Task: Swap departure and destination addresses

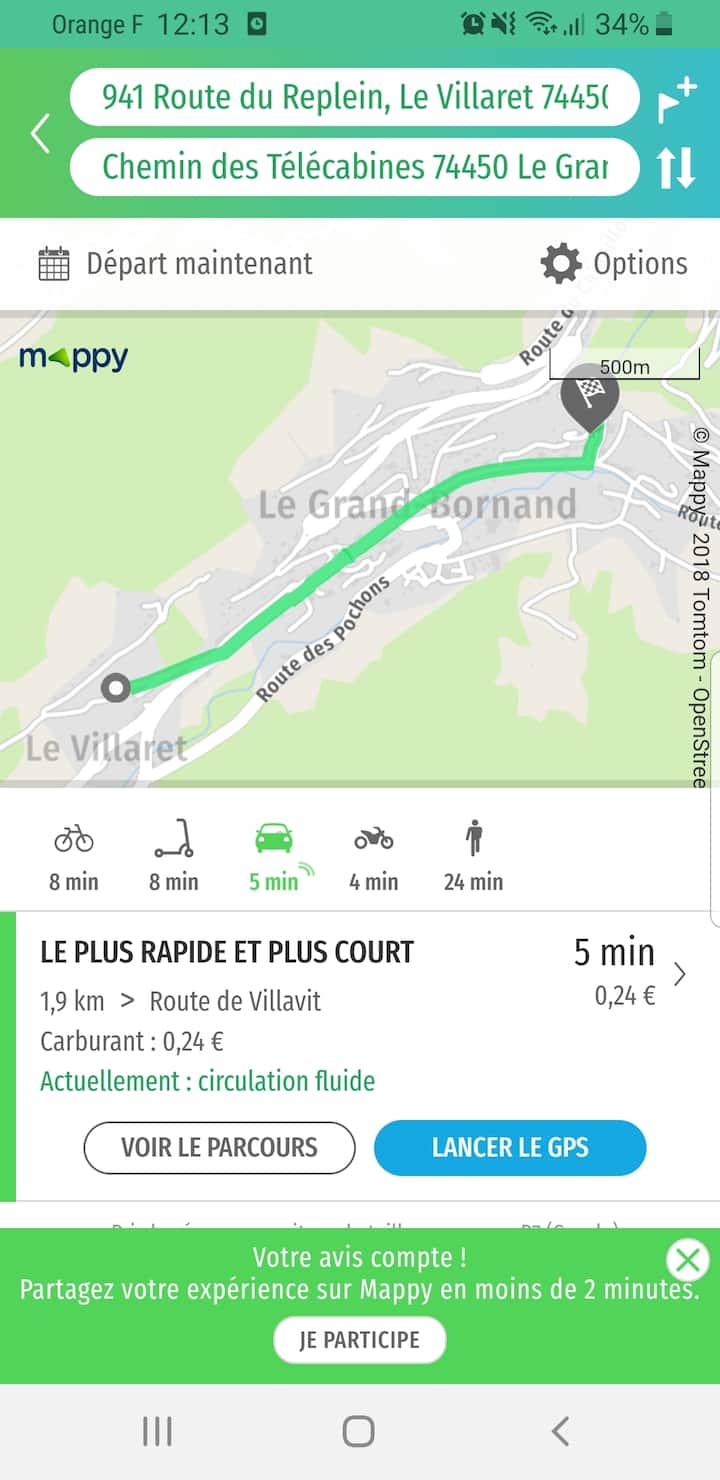Action: tap(676, 168)
